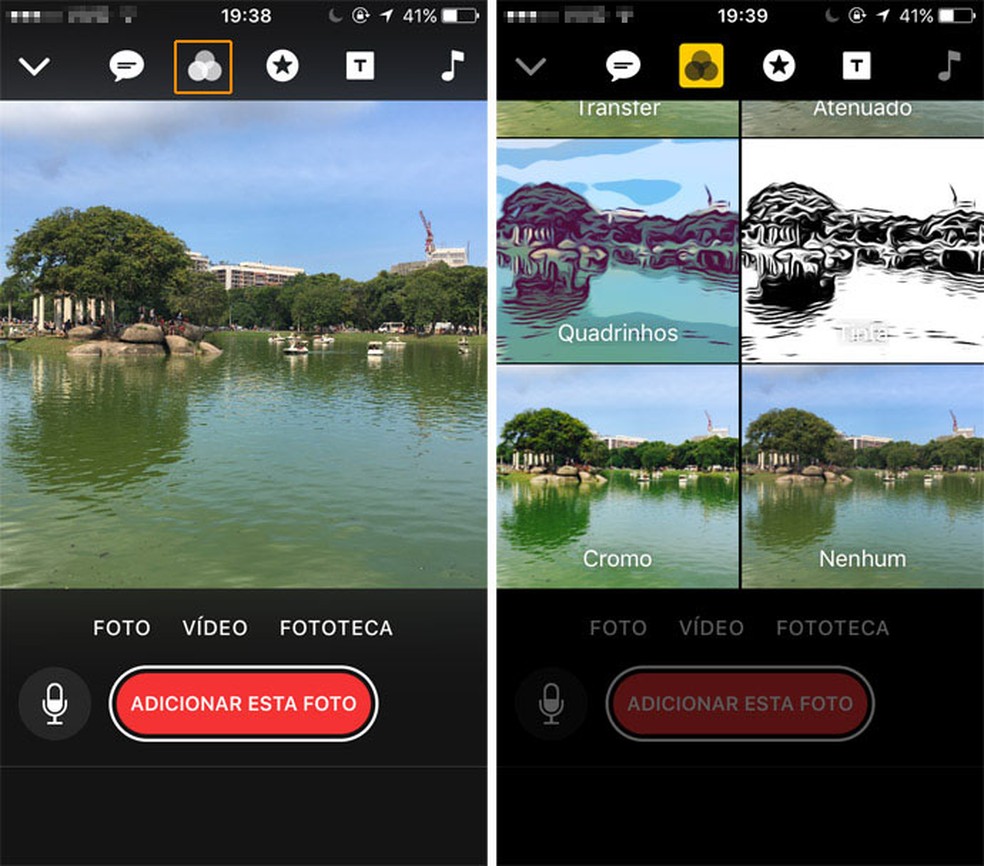Open FOTOTECA library tab in left screenshot

(x=336, y=628)
